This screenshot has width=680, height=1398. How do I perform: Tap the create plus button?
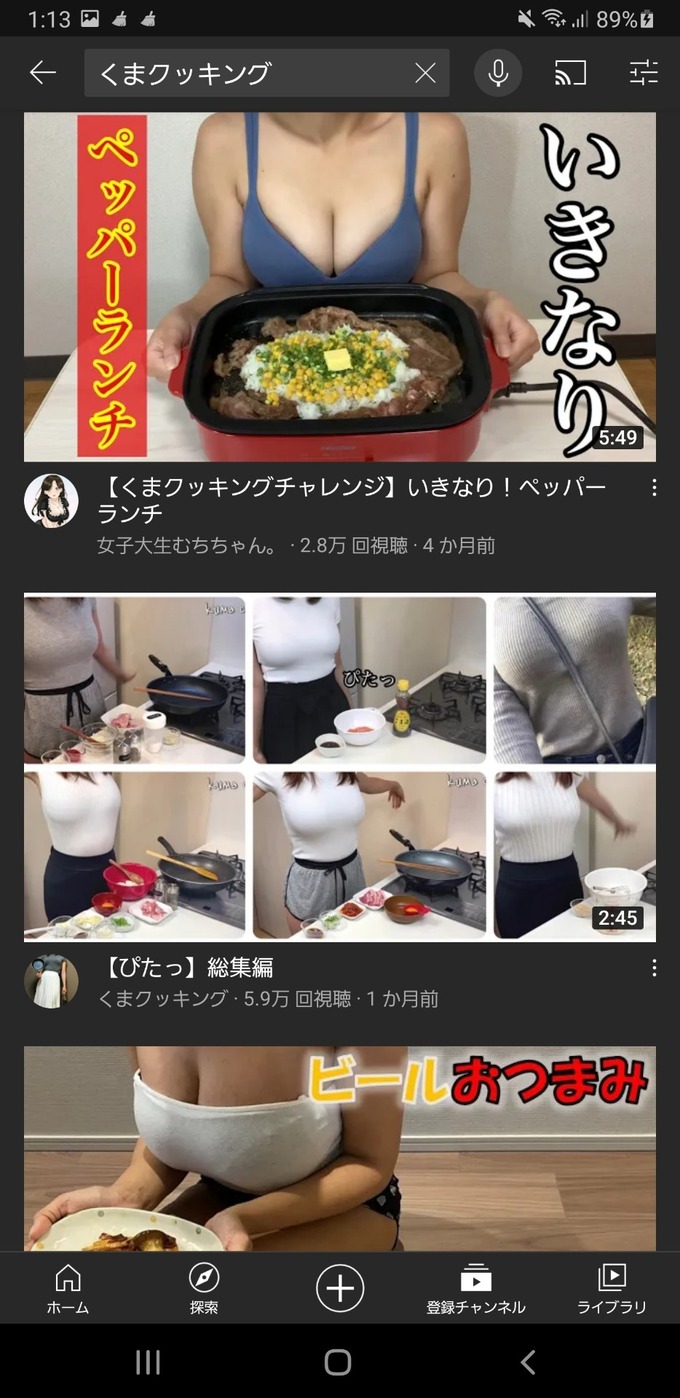tap(340, 1288)
